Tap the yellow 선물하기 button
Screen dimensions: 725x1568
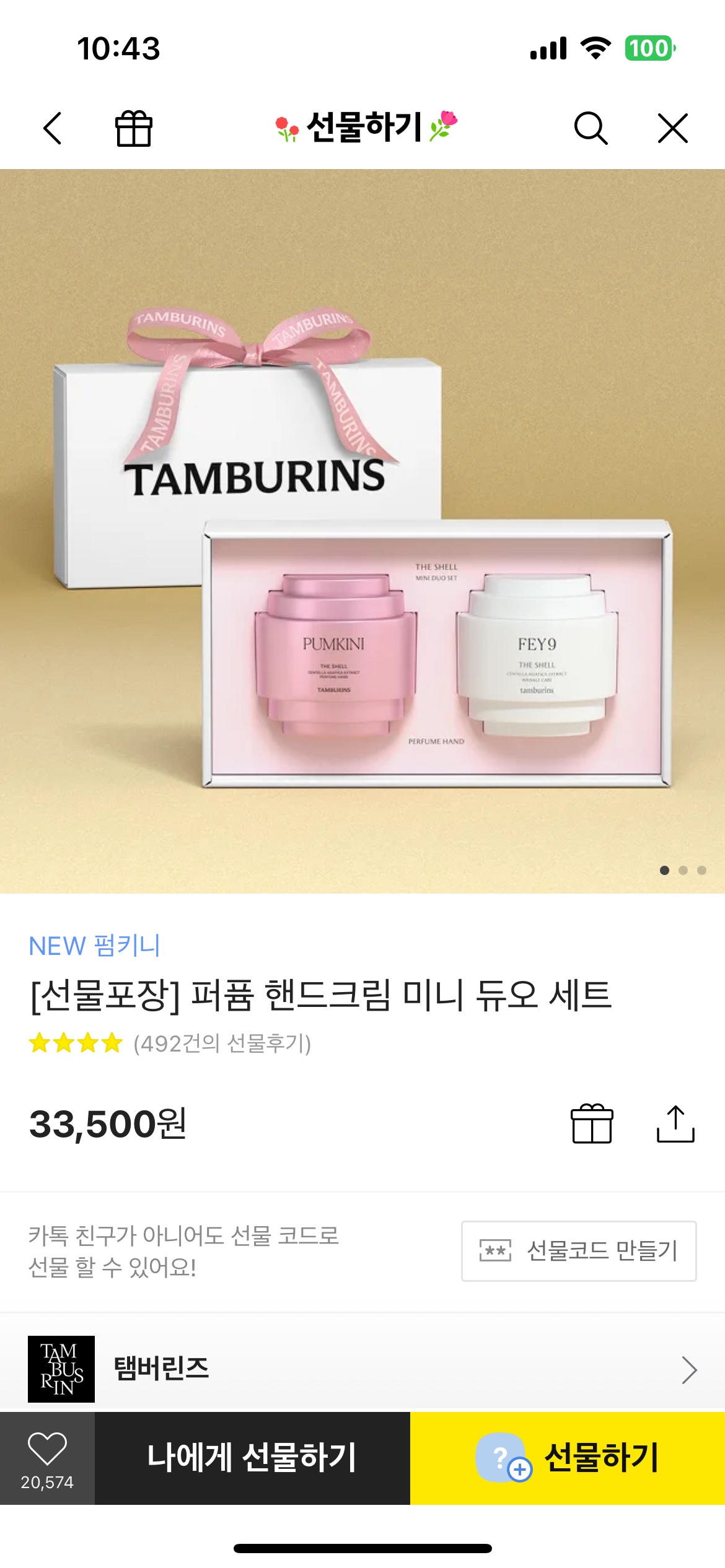tap(568, 1458)
